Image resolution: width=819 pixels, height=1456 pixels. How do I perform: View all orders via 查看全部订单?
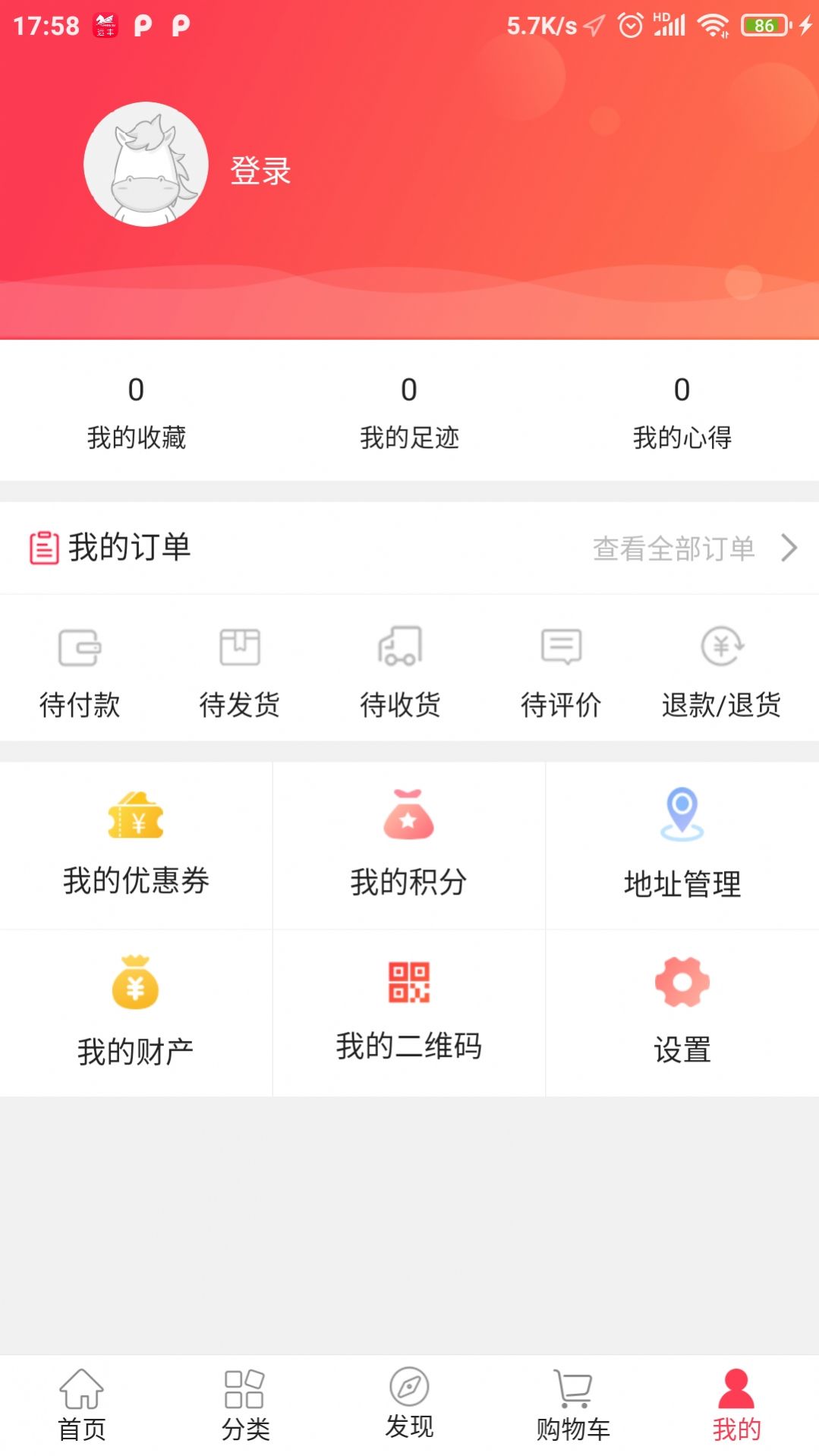coord(693,548)
